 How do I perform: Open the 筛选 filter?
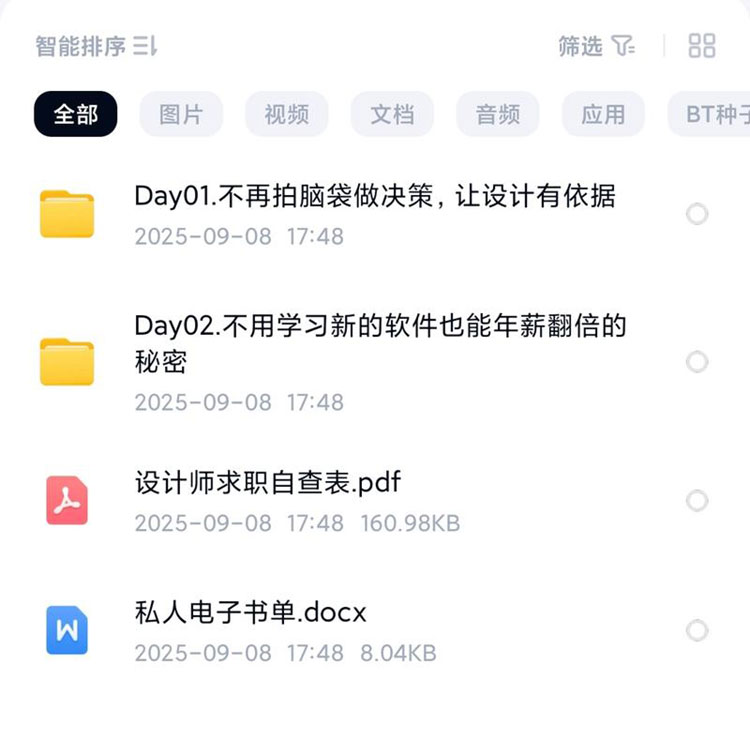point(596,46)
